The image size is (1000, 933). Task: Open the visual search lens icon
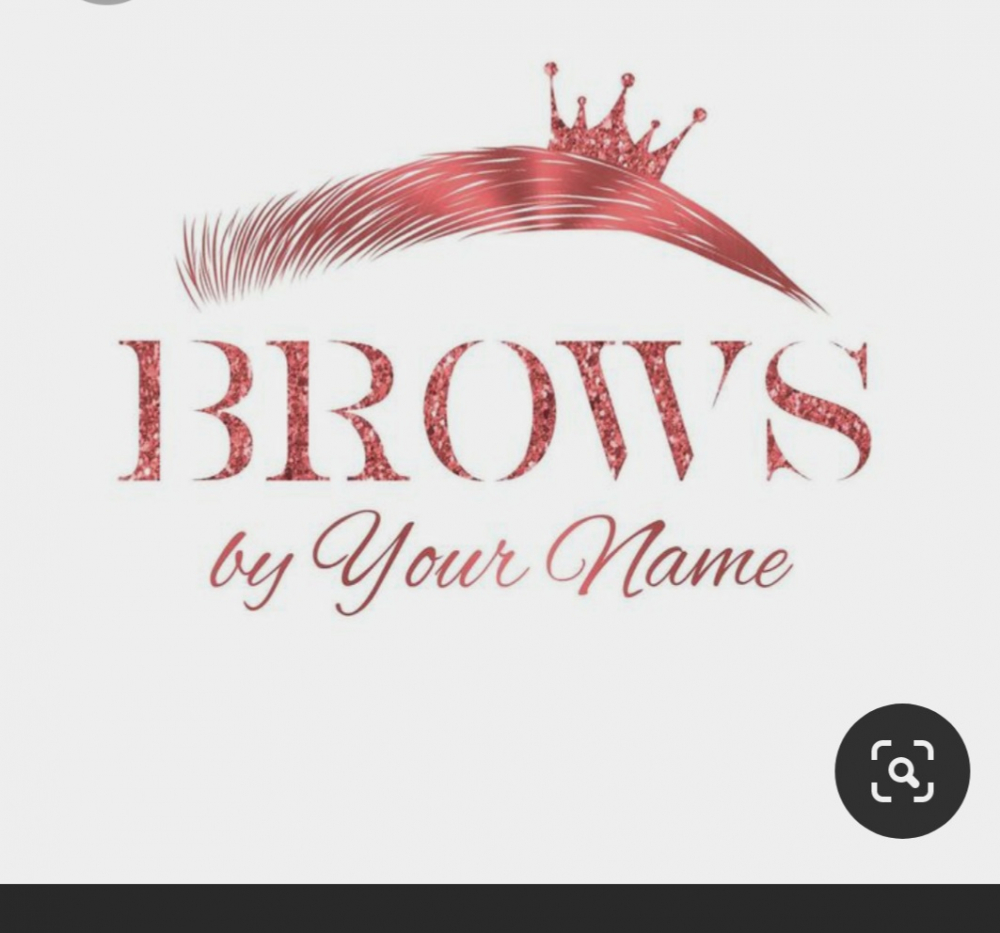pos(901,771)
